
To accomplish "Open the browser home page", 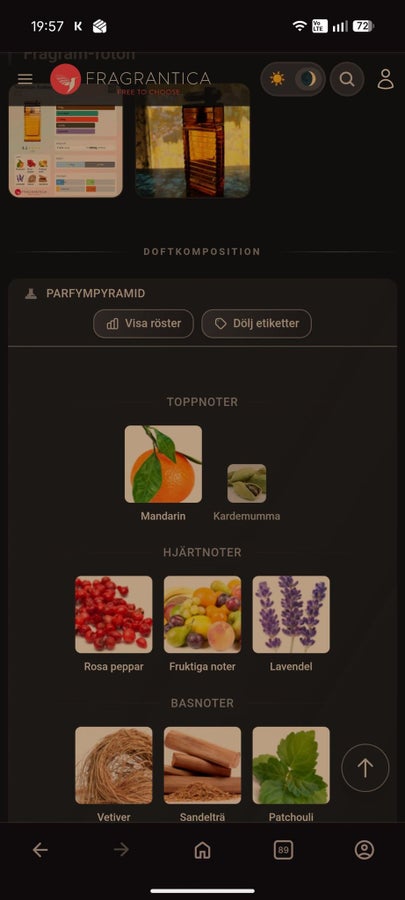I will 202,849.
